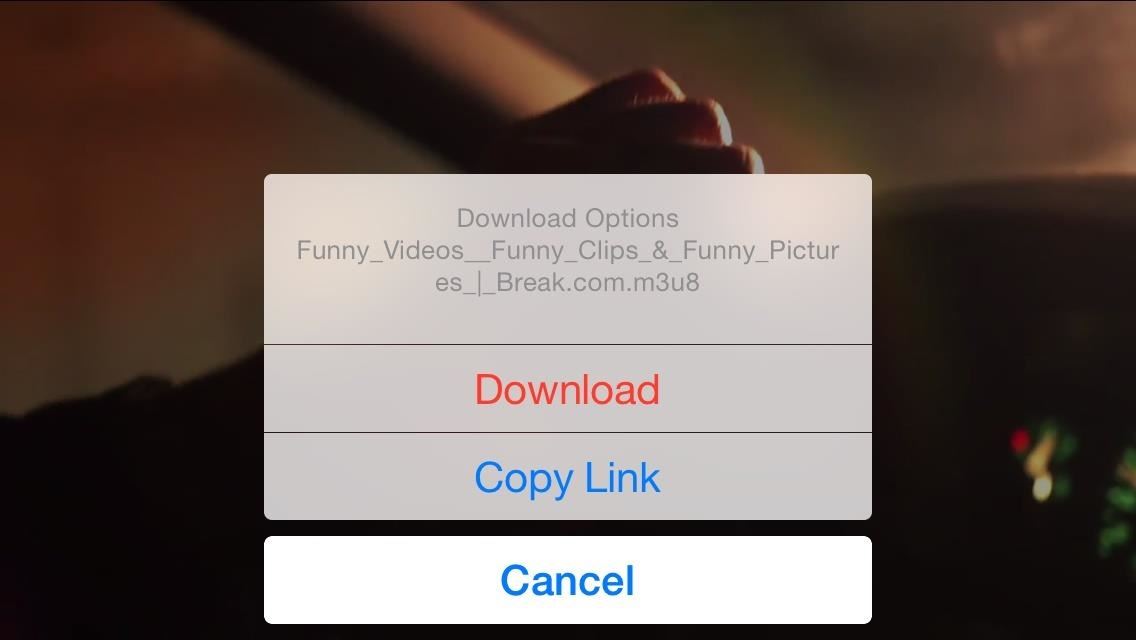Tap Download to save the video
Screen dimensions: 1136x640
point(567,389)
